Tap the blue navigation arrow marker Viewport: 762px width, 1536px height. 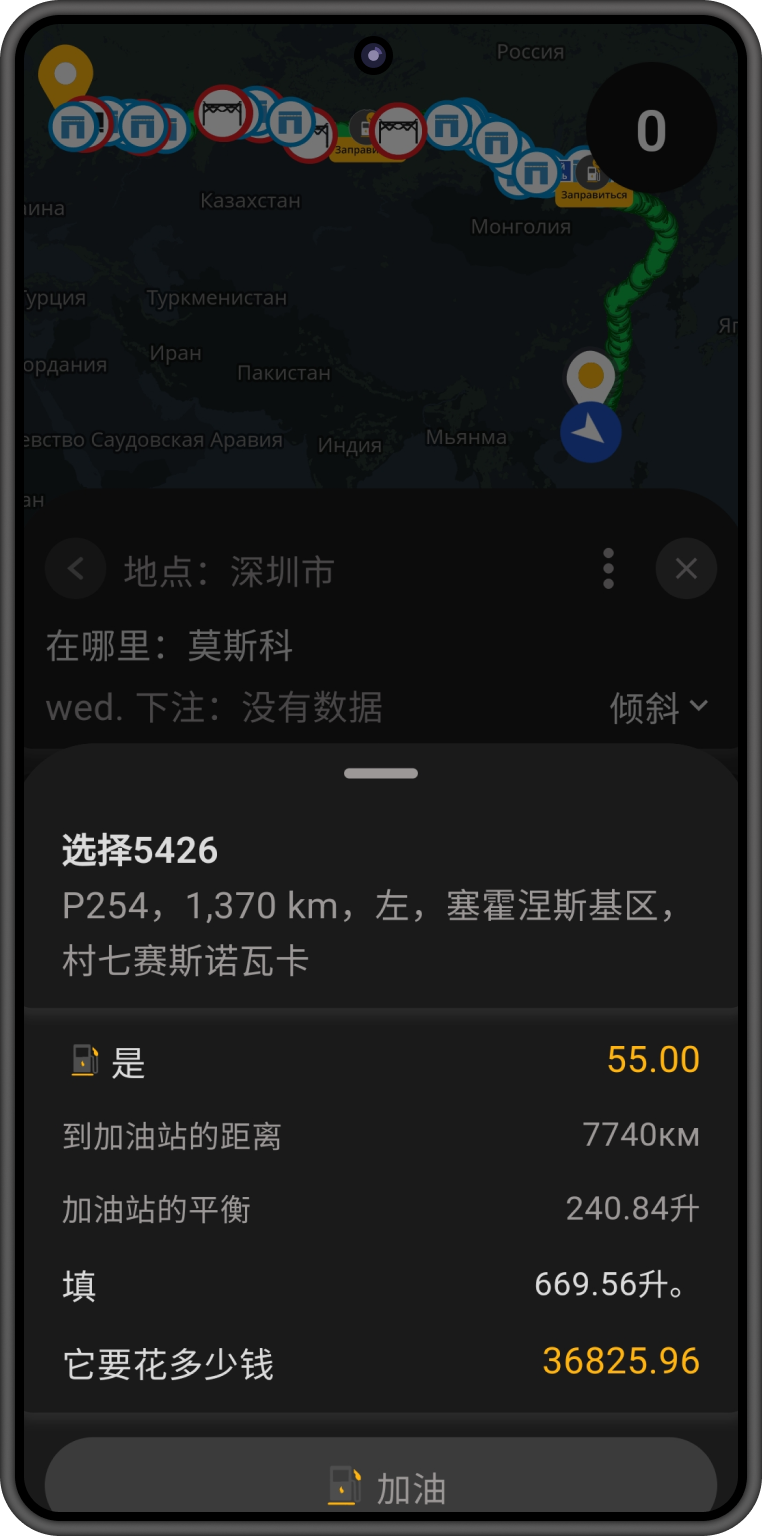(590, 432)
